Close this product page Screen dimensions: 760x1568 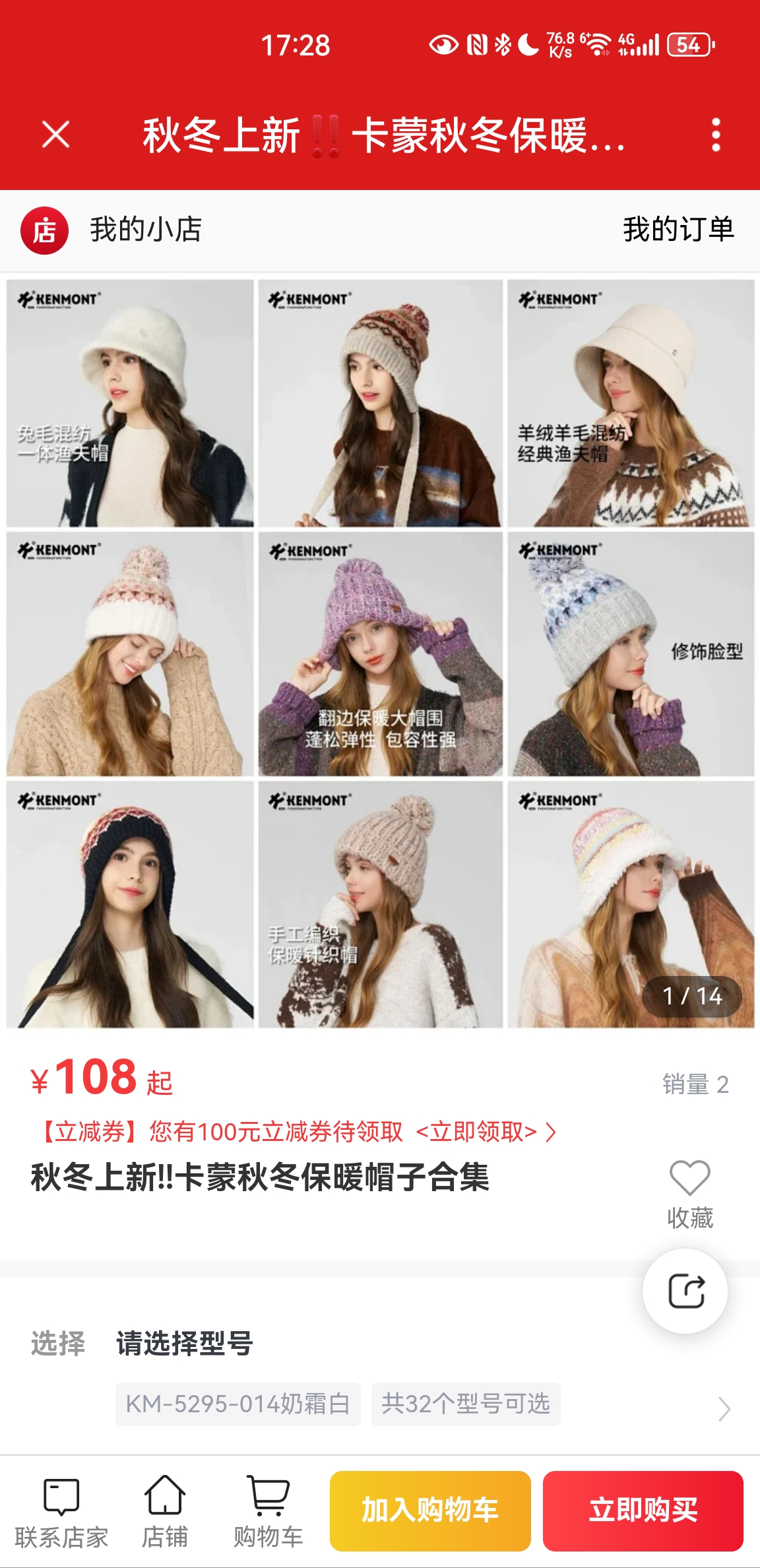coord(55,135)
